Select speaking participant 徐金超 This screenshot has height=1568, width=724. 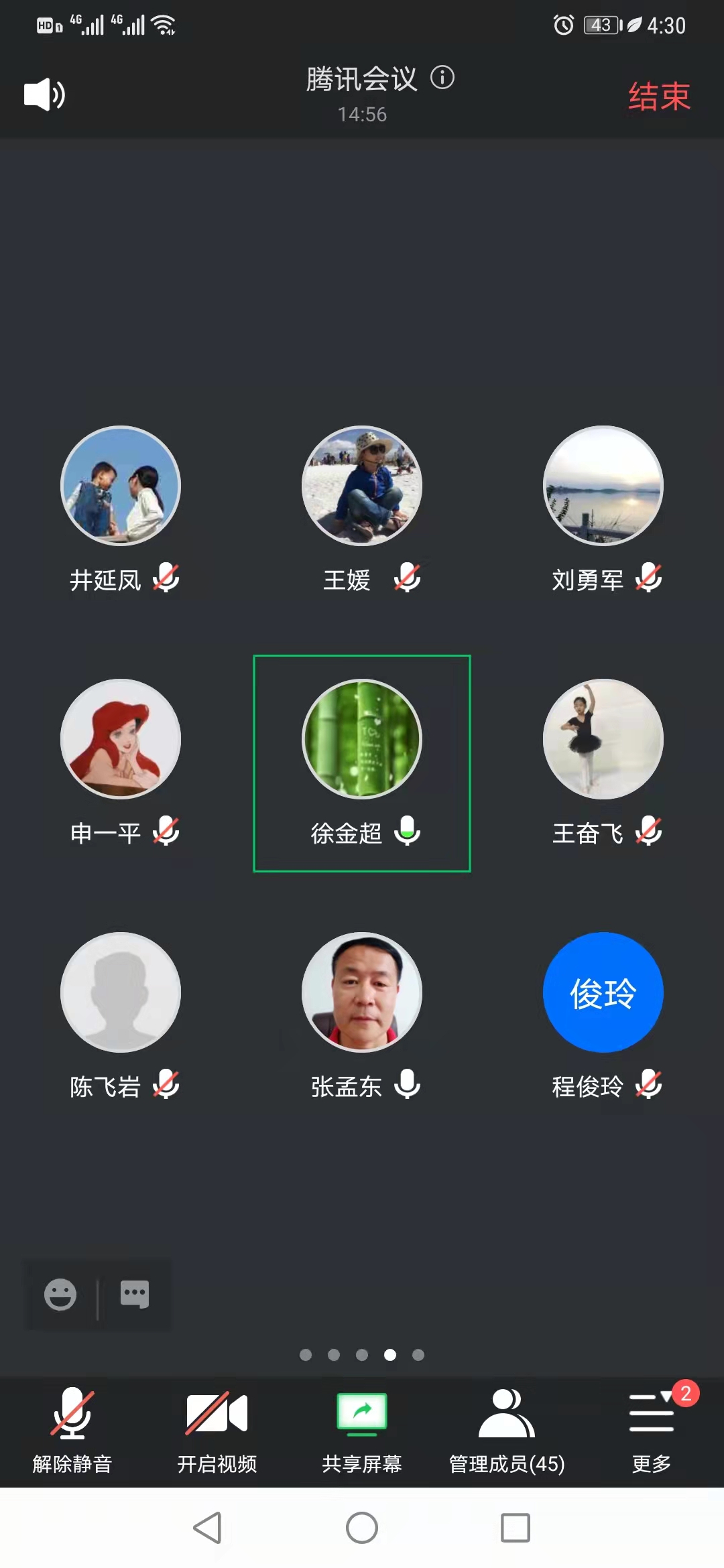click(x=362, y=739)
